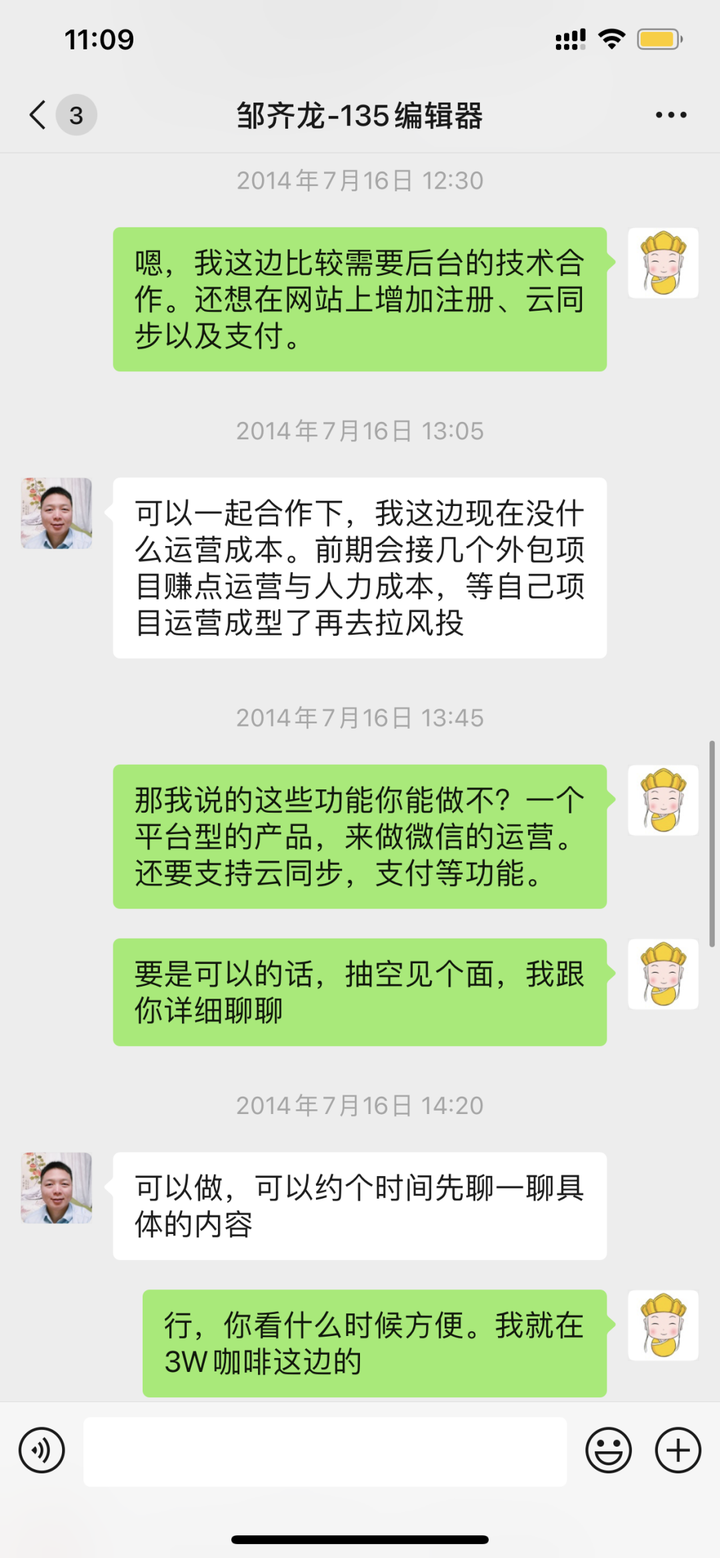
Task: Open the emoji sticker panel
Action: (608, 1451)
